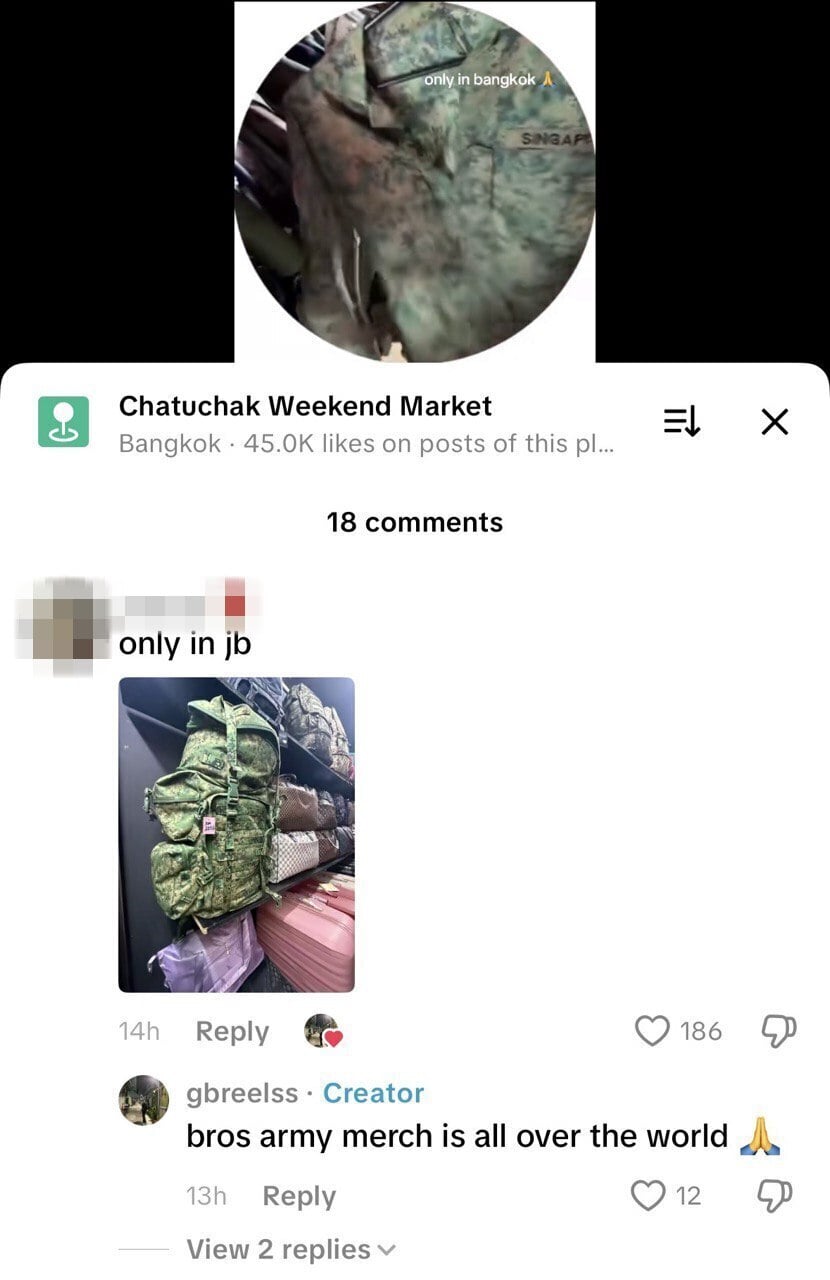The height and width of the screenshot is (1280, 830).
Task: Open Chatuchak Weekend Market location page
Action: [305, 407]
